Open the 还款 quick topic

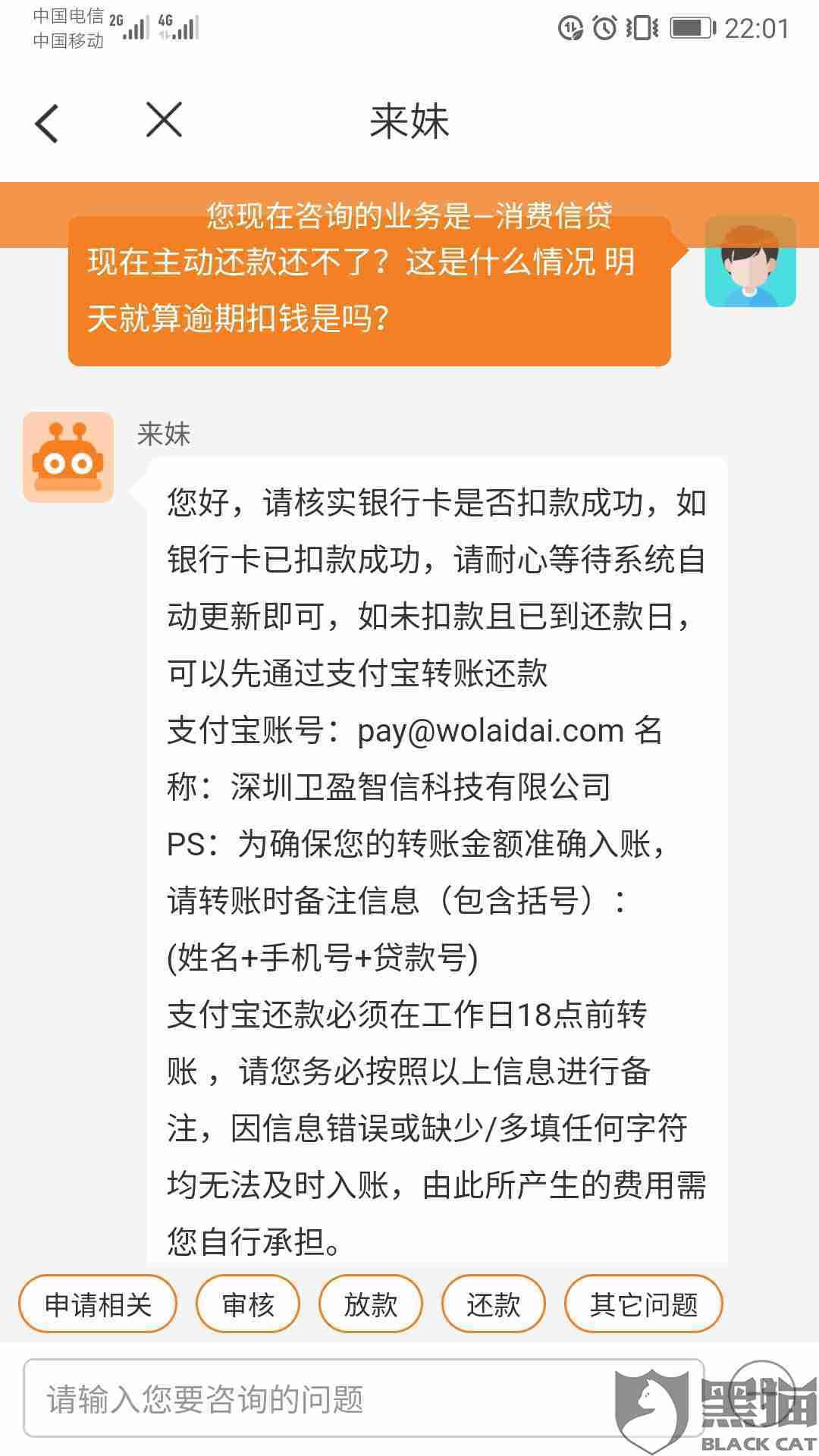pyautogui.click(x=493, y=1304)
